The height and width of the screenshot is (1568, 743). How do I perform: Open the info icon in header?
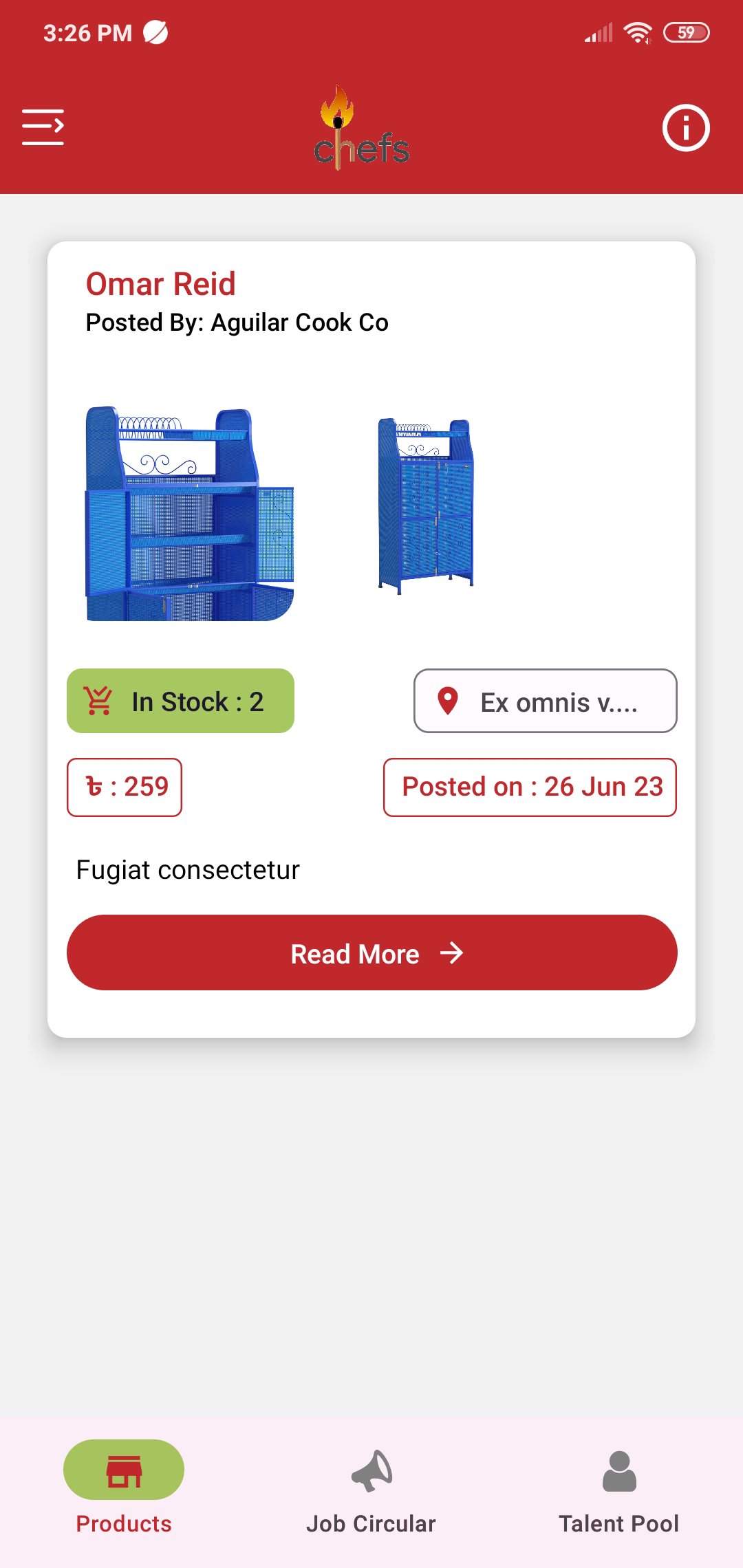click(685, 128)
